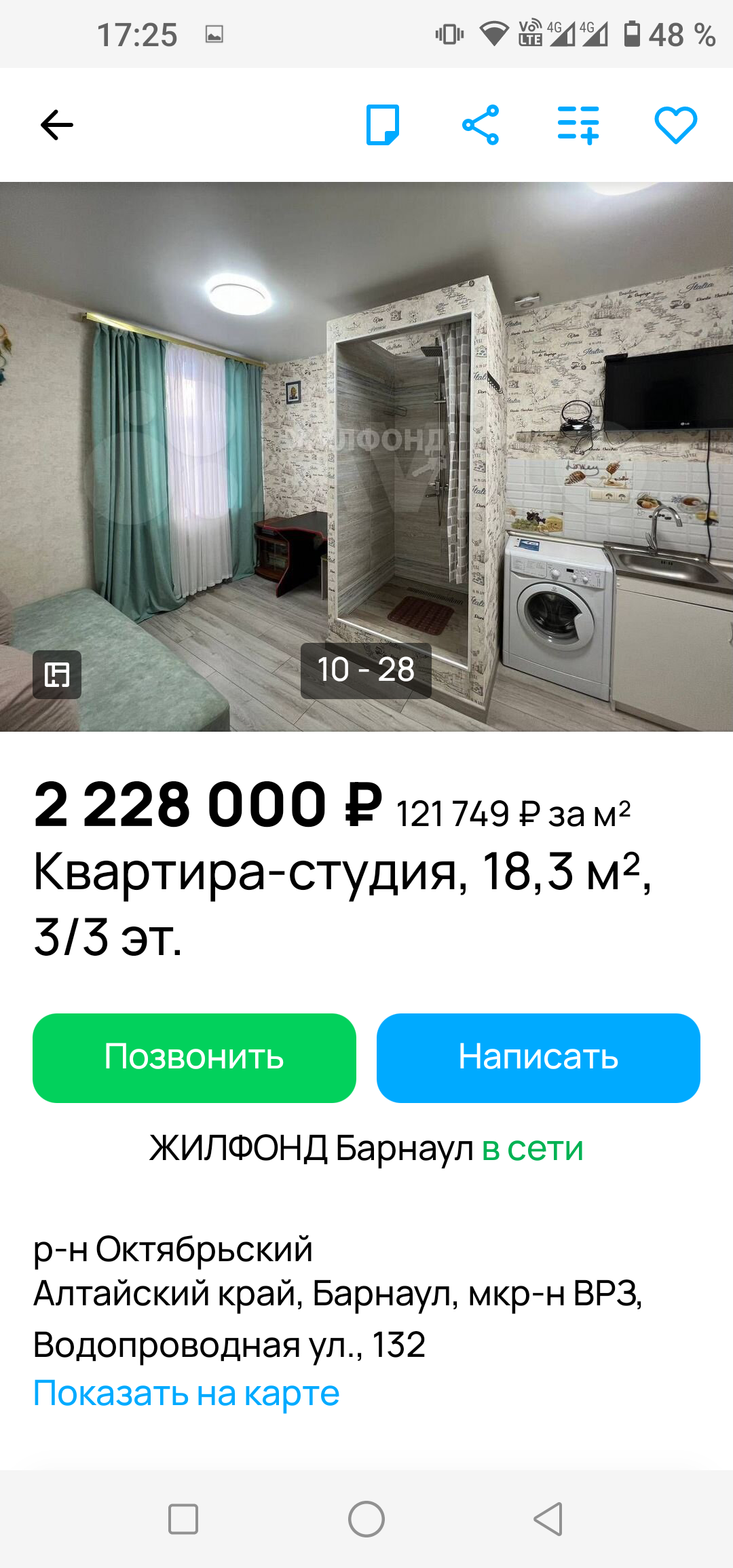Tap the green Позвонить button
This screenshot has width=733, height=1568.
194,1058
